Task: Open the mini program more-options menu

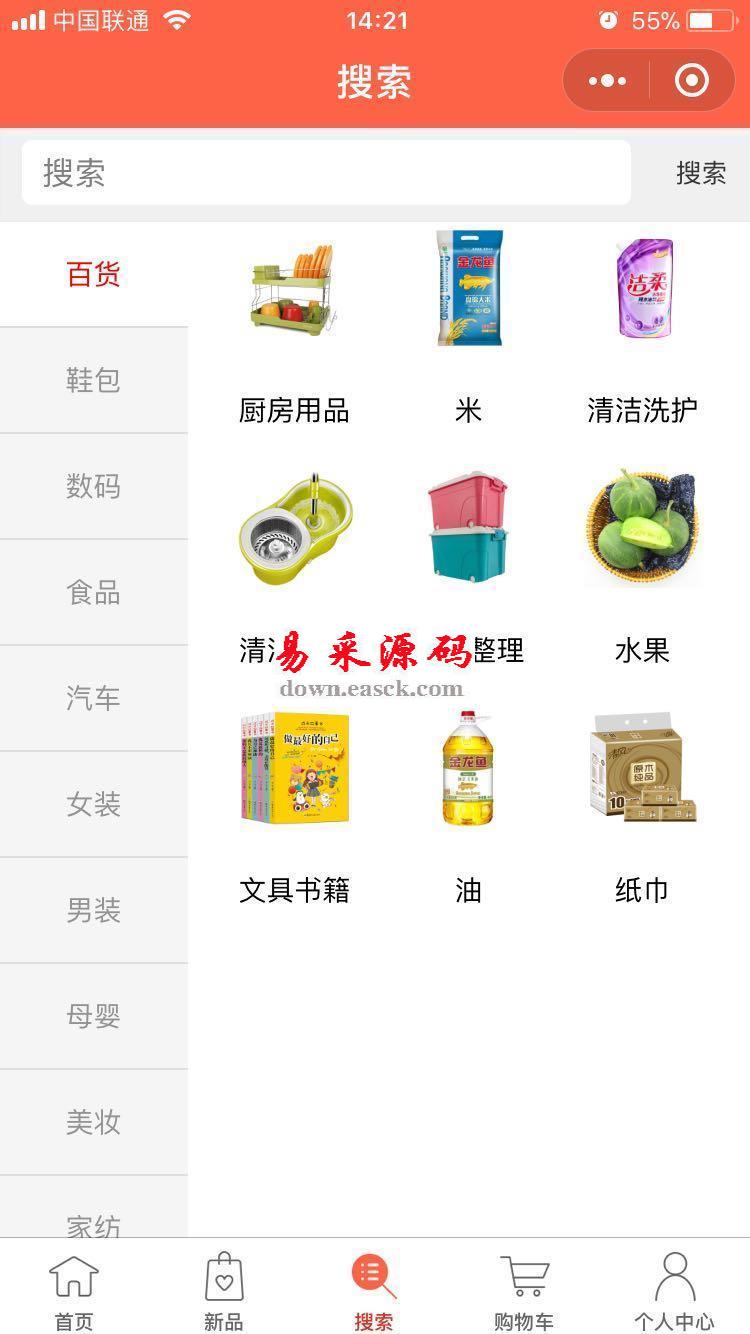Action: pos(607,81)
